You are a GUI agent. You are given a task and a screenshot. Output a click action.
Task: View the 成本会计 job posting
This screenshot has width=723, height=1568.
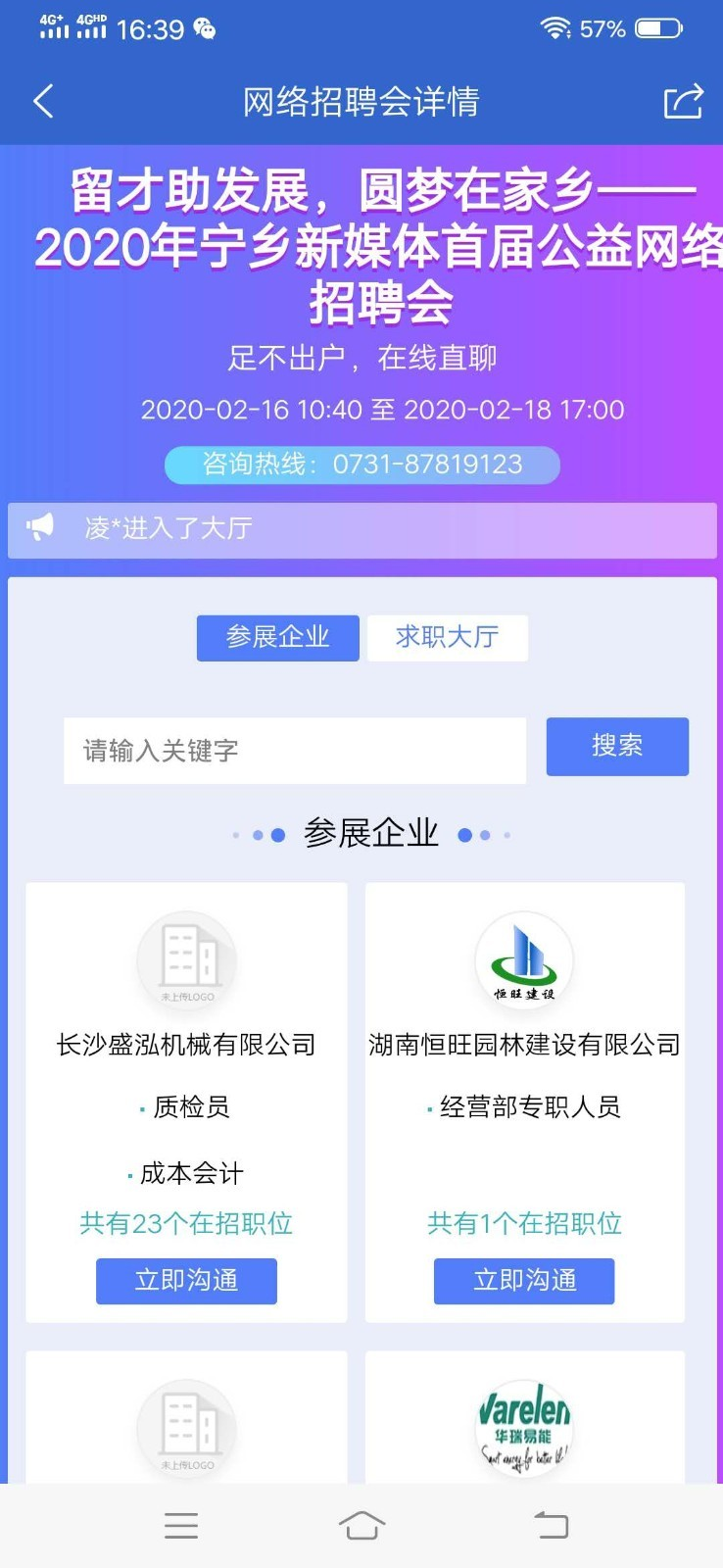pyautogui.click(x=191, y=1173)
